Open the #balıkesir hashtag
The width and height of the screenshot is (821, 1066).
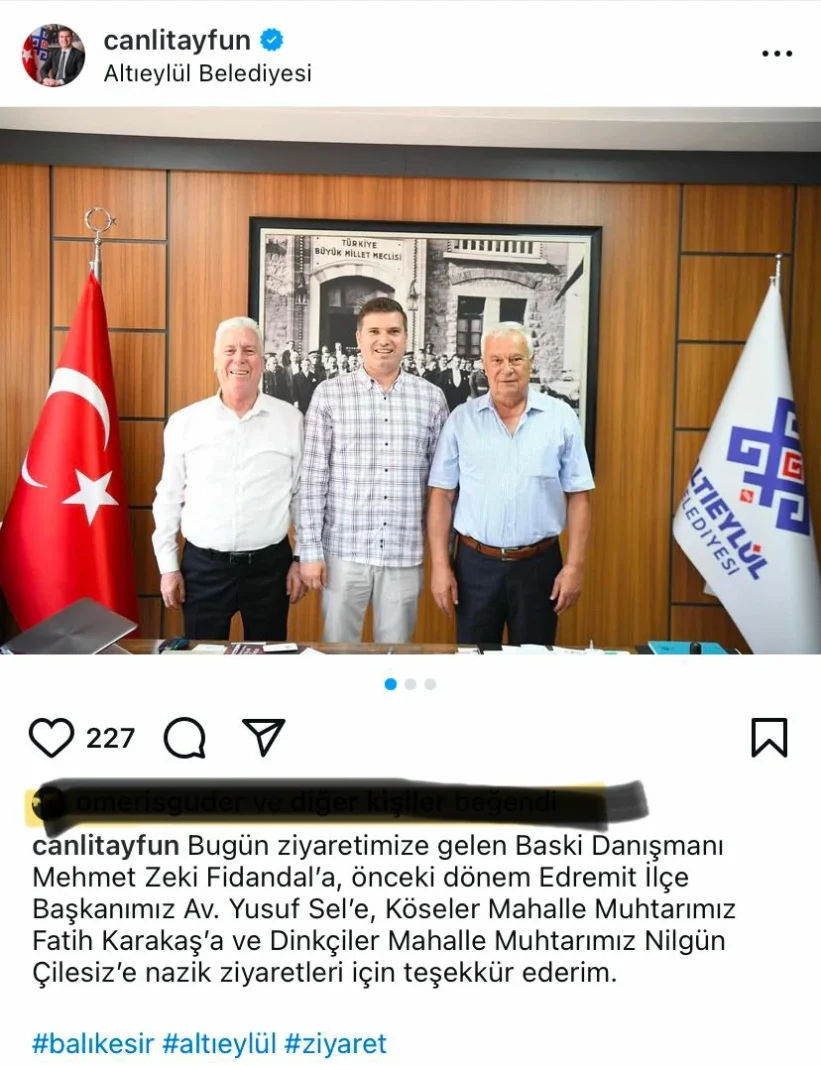point(93,1044)
